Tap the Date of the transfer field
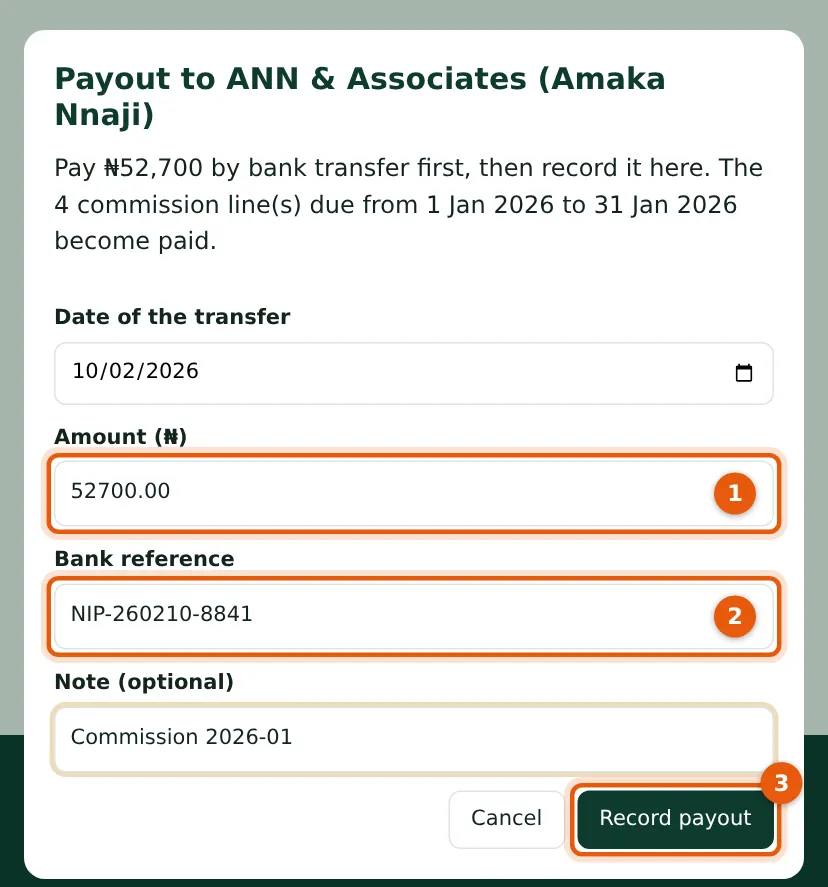 pyautogui.click(x=413, y=373)
